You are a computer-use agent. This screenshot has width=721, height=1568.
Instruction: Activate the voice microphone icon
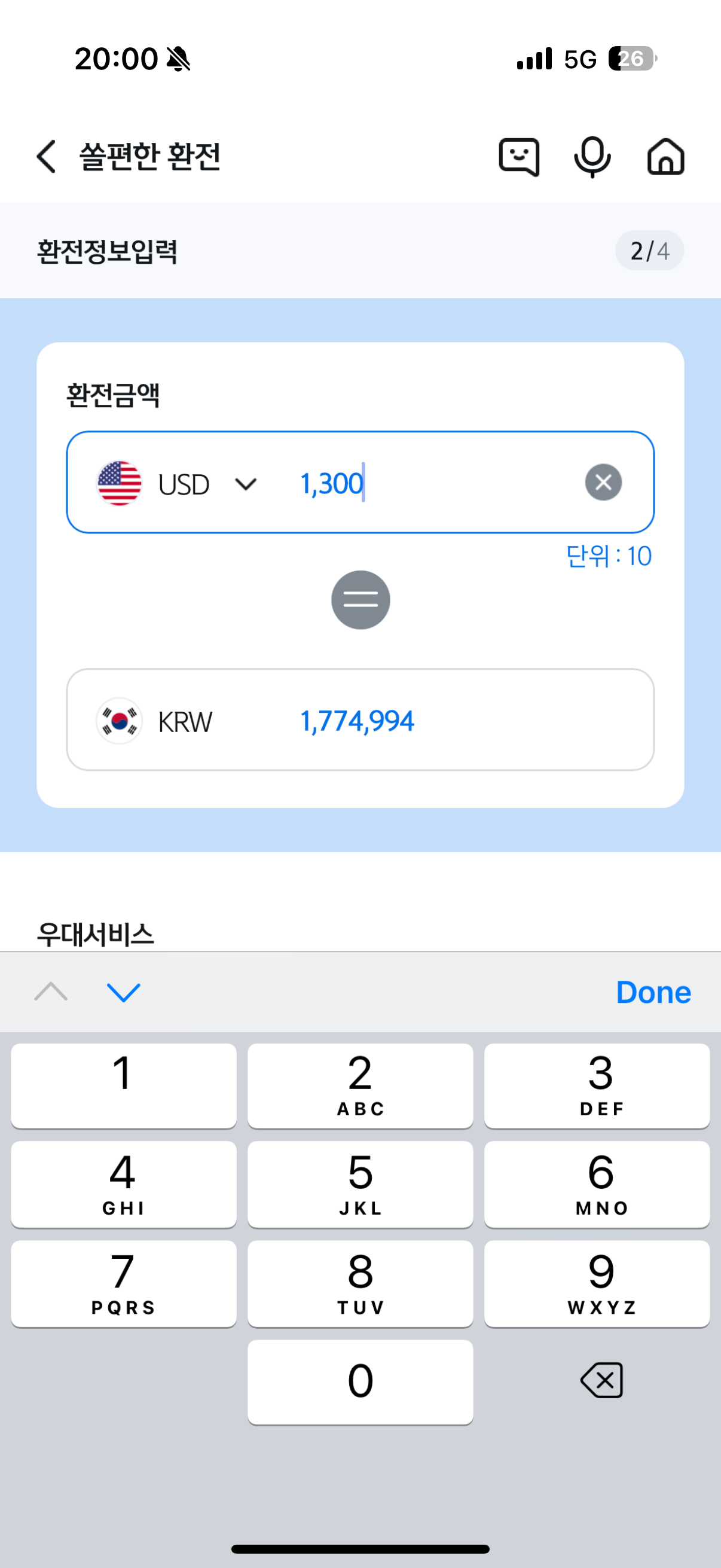(592, 157)
